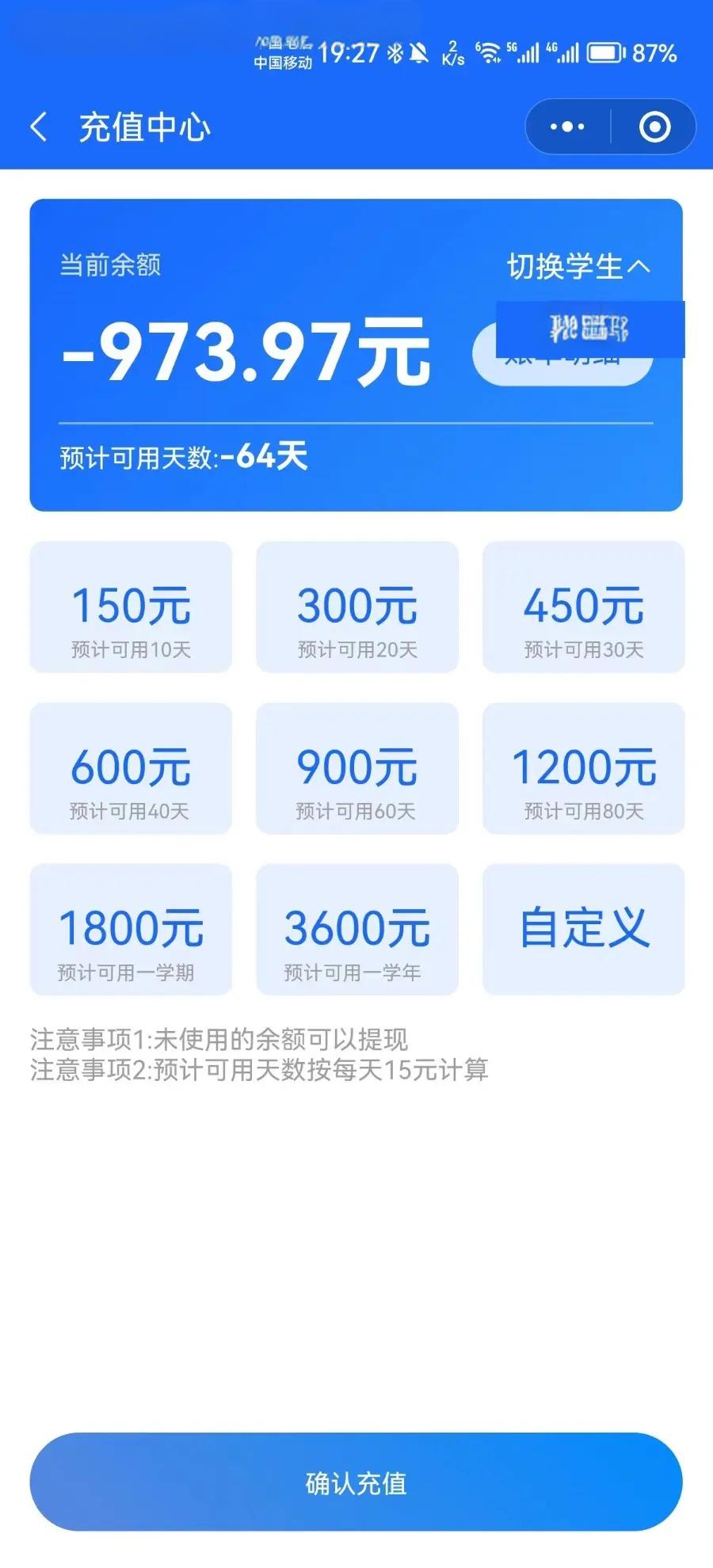This screenshot has width=713, height=1568.
Task: Tap 确认充值 to confirm recharge
Action: click(356, 1482)
